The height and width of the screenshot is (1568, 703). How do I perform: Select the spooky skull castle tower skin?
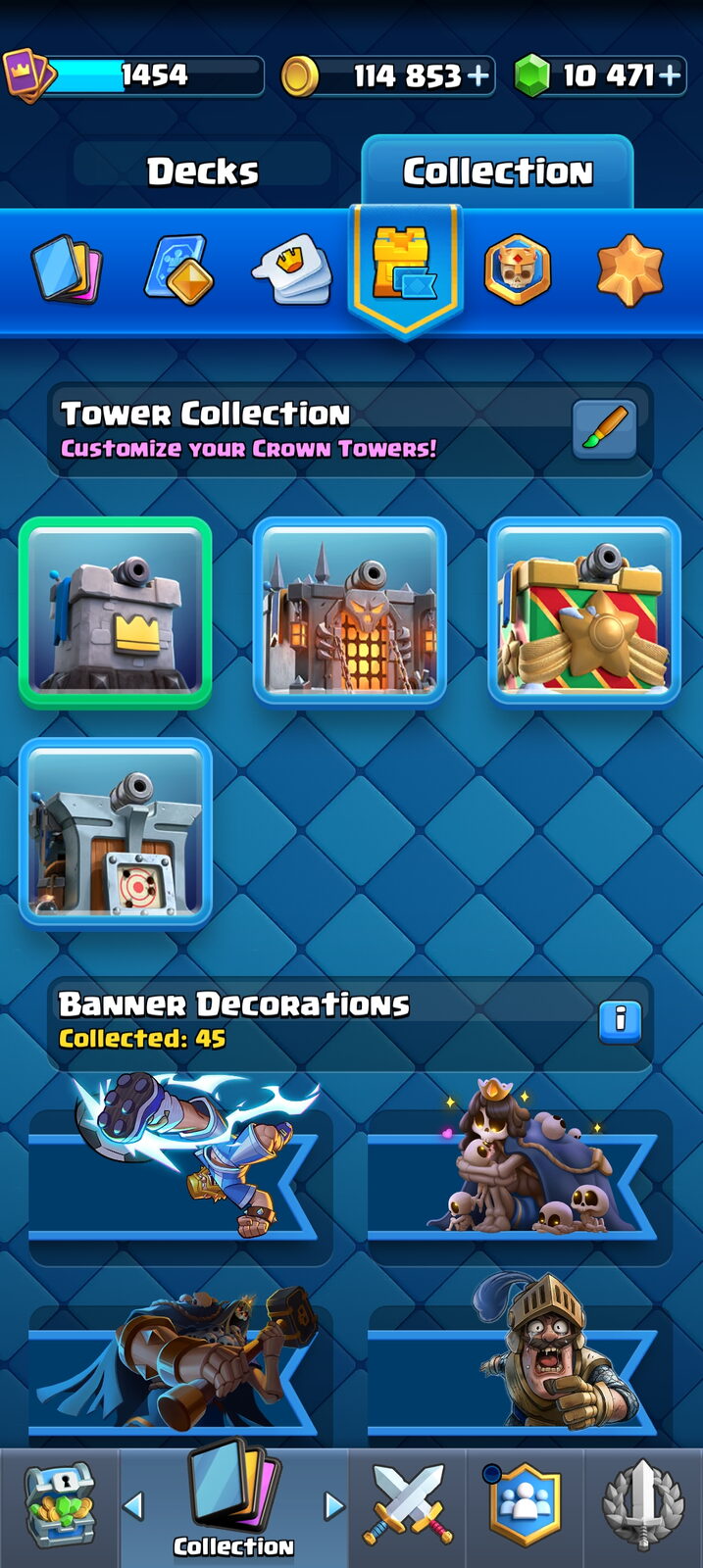tap(350, 612)
